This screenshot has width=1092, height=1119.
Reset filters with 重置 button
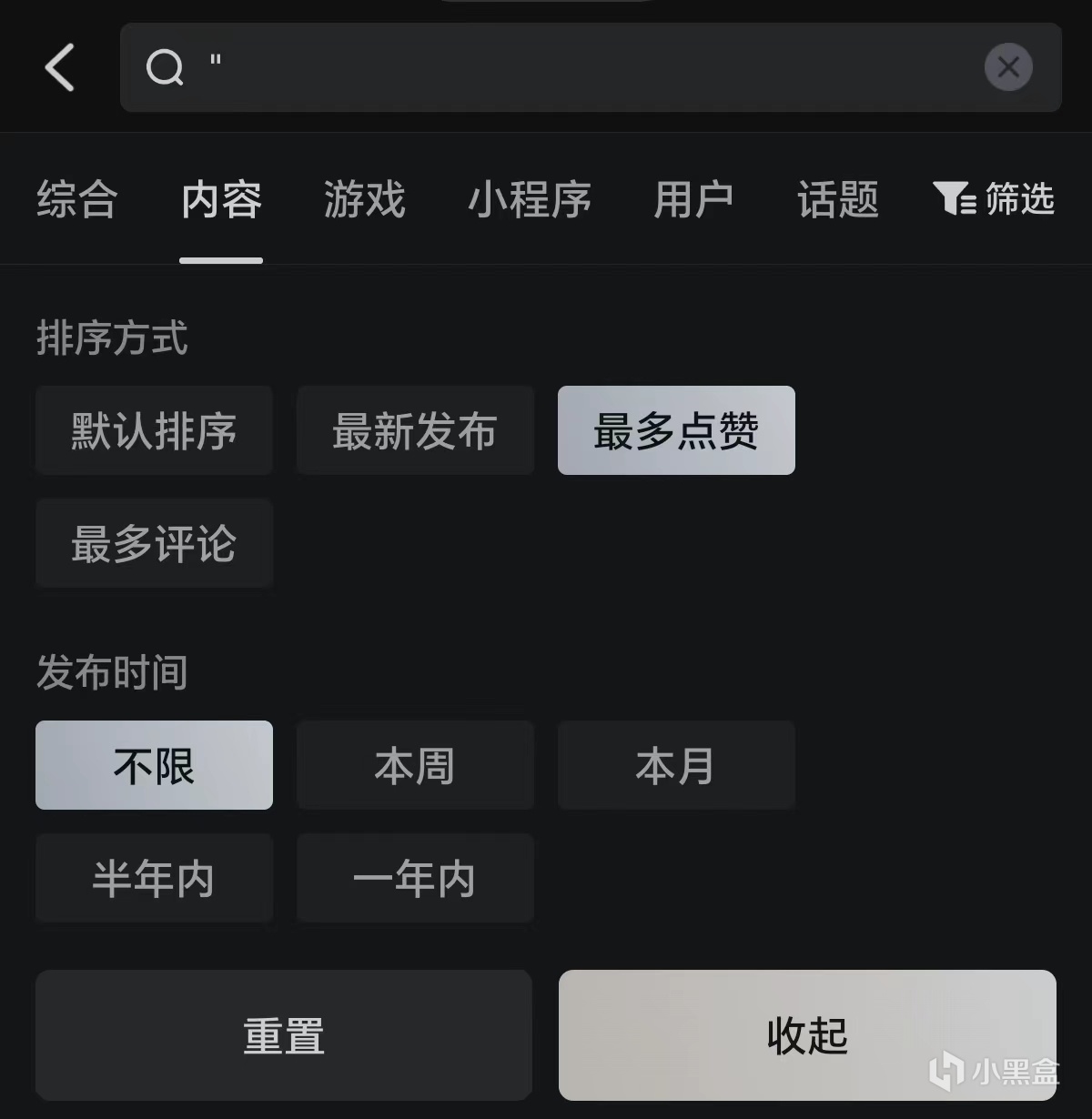coord(284,1035)
